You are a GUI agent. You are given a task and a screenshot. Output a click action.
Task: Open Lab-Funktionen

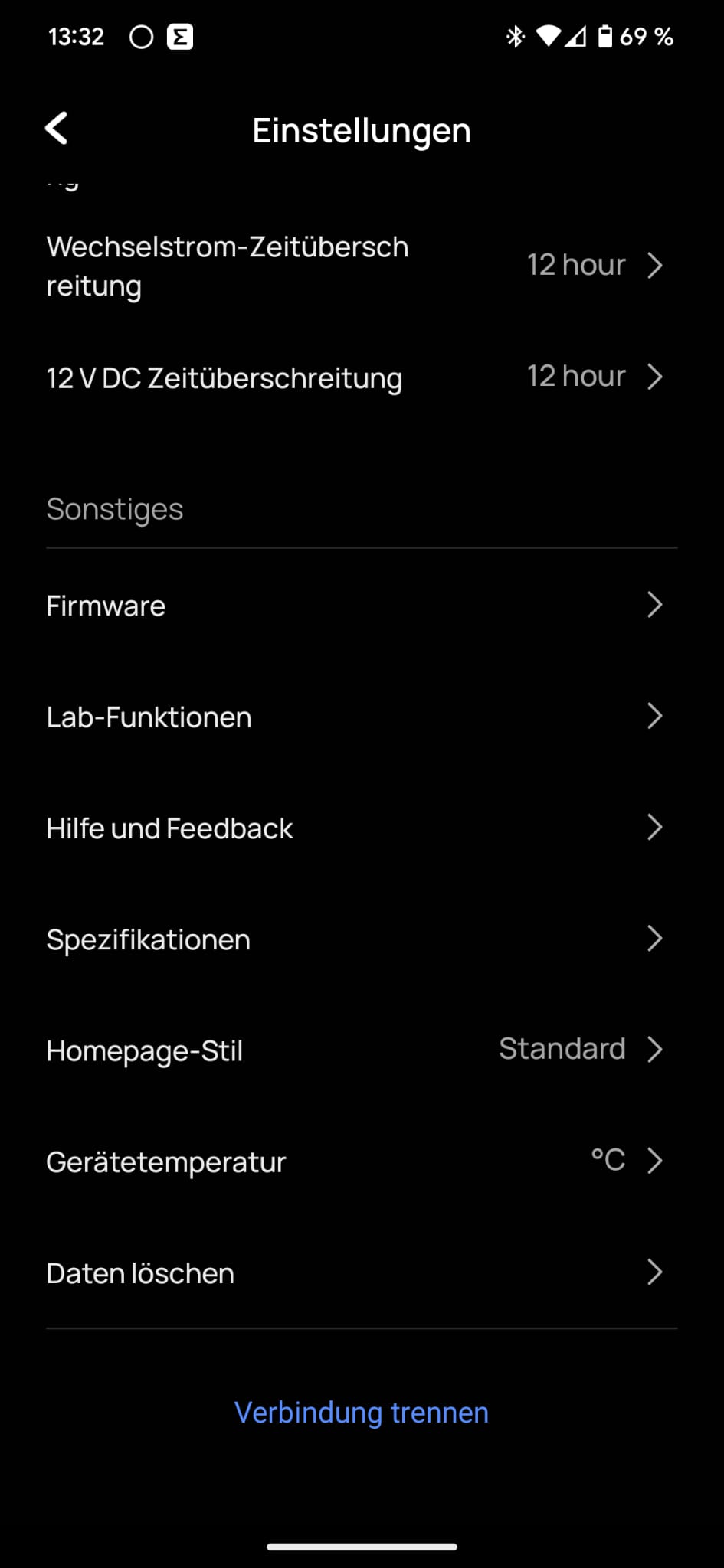point(361,717)
